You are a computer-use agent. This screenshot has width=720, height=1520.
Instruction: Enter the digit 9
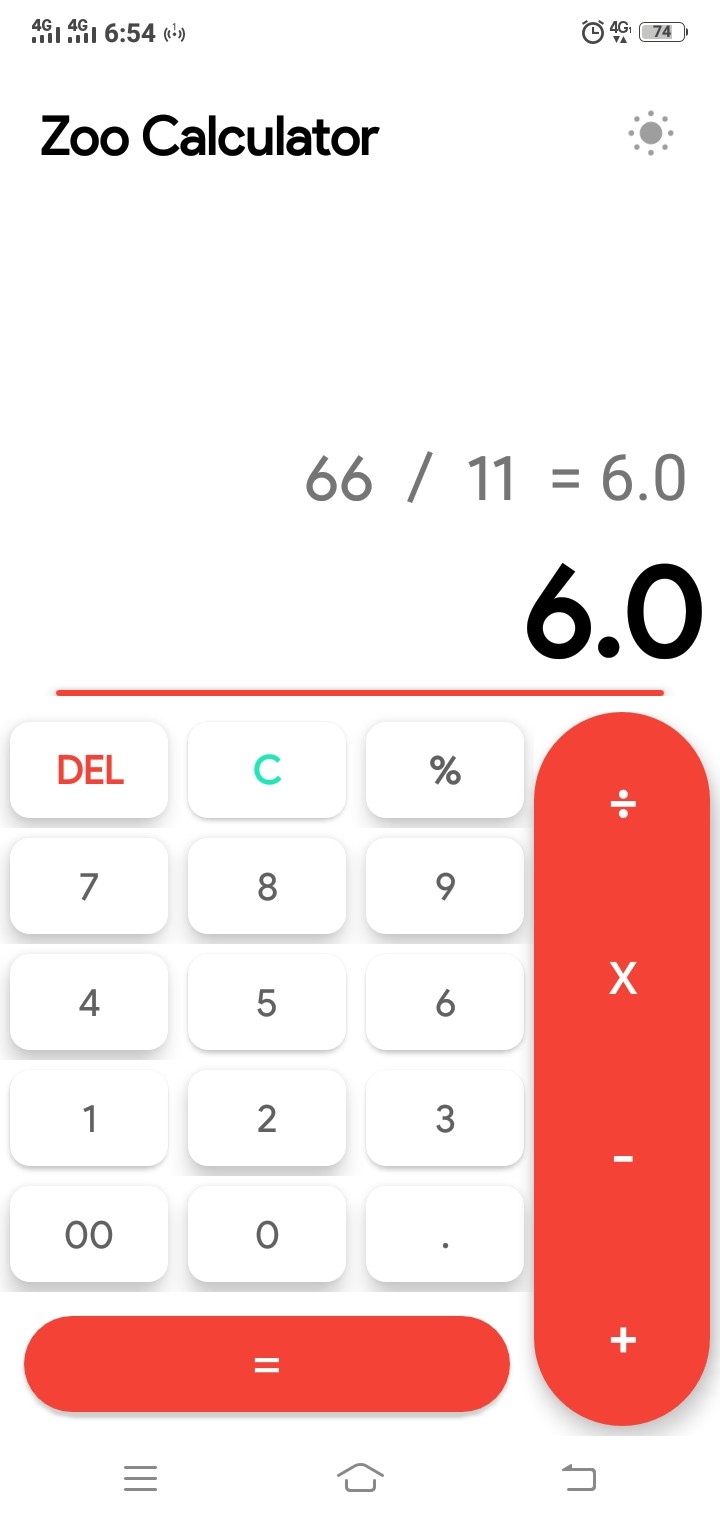(445, 886)
